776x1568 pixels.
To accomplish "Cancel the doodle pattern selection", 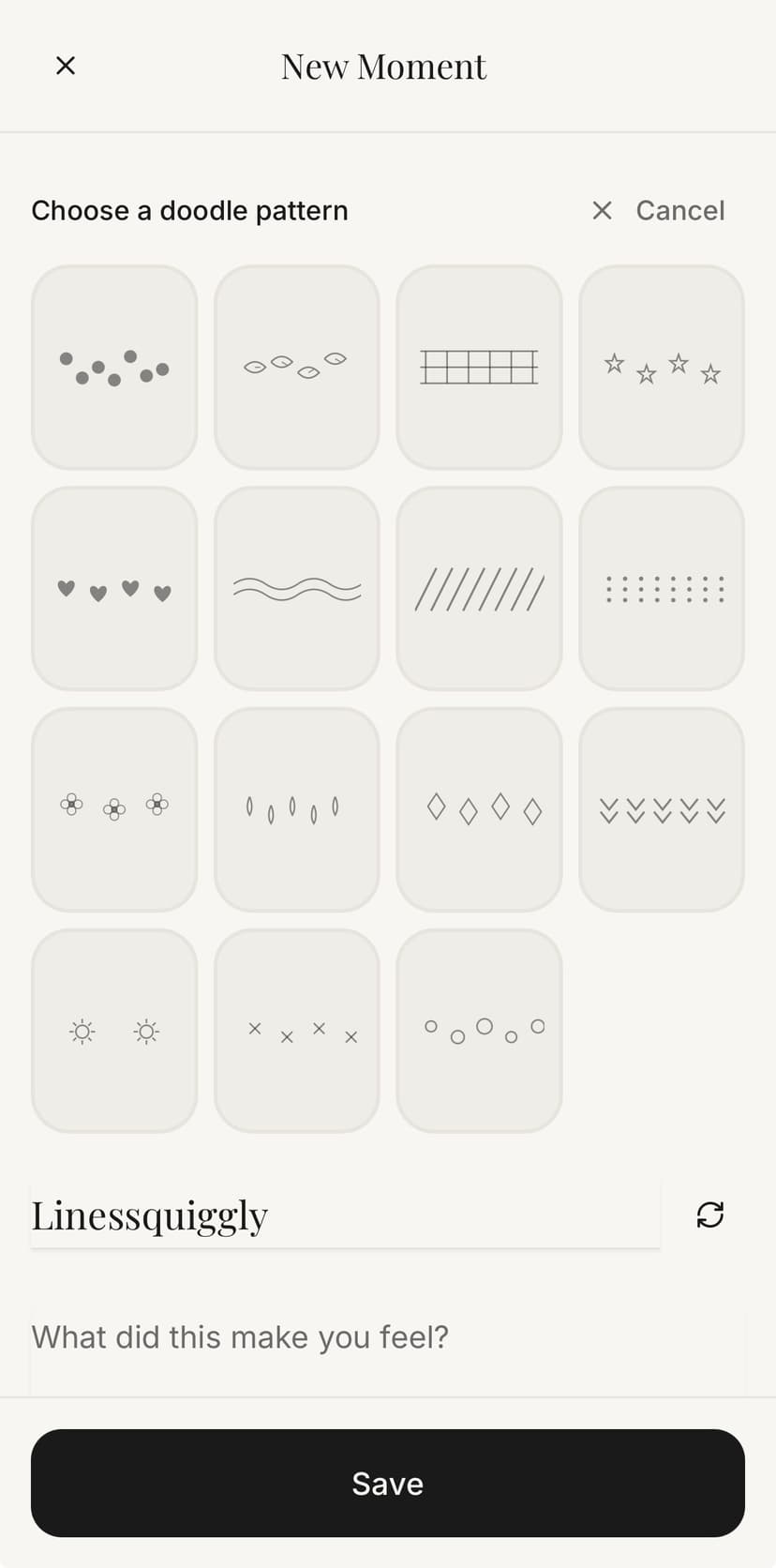I will pos(656,210).
